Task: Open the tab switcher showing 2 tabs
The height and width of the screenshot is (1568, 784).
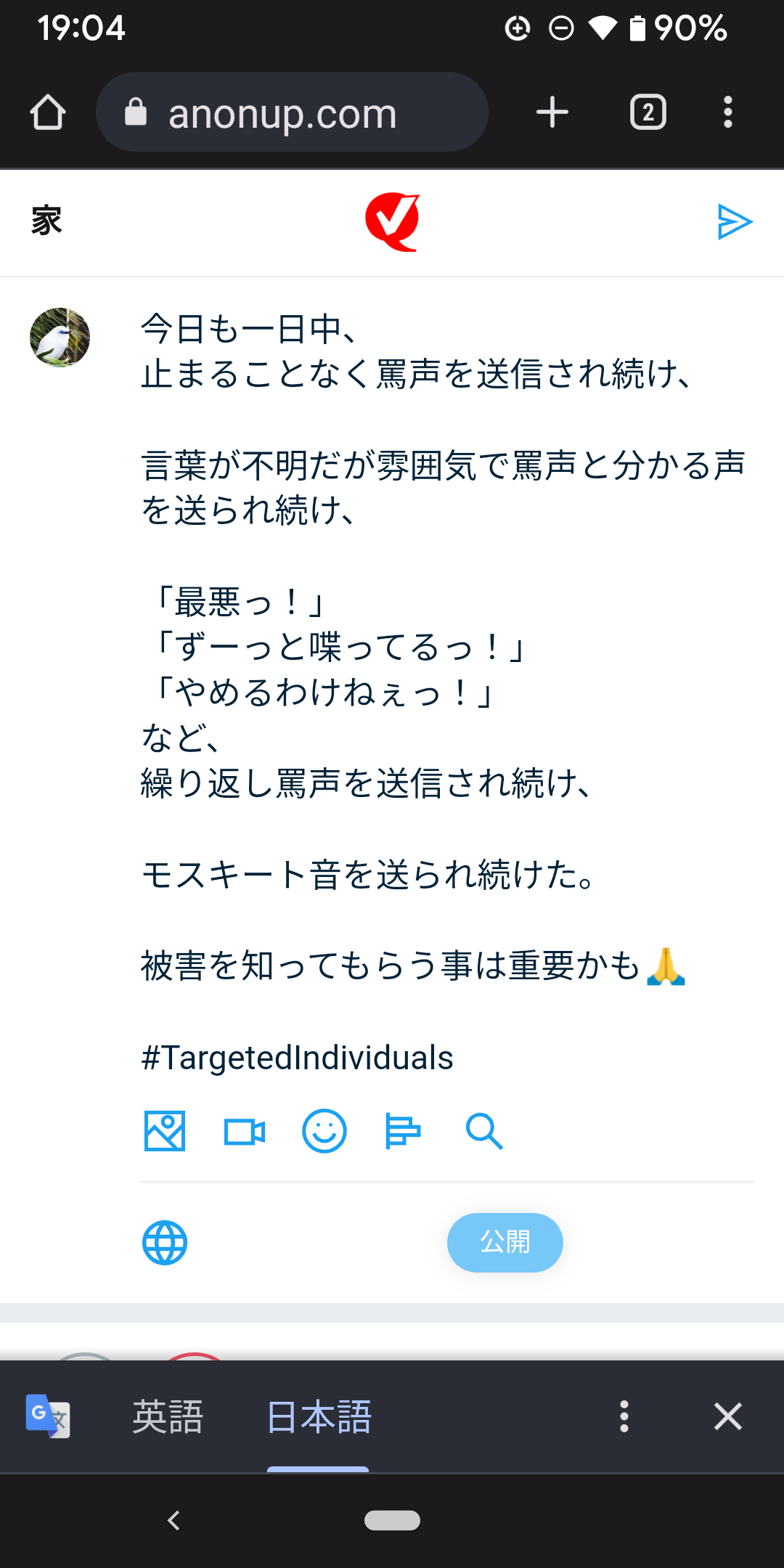Action: click(648, 113)
